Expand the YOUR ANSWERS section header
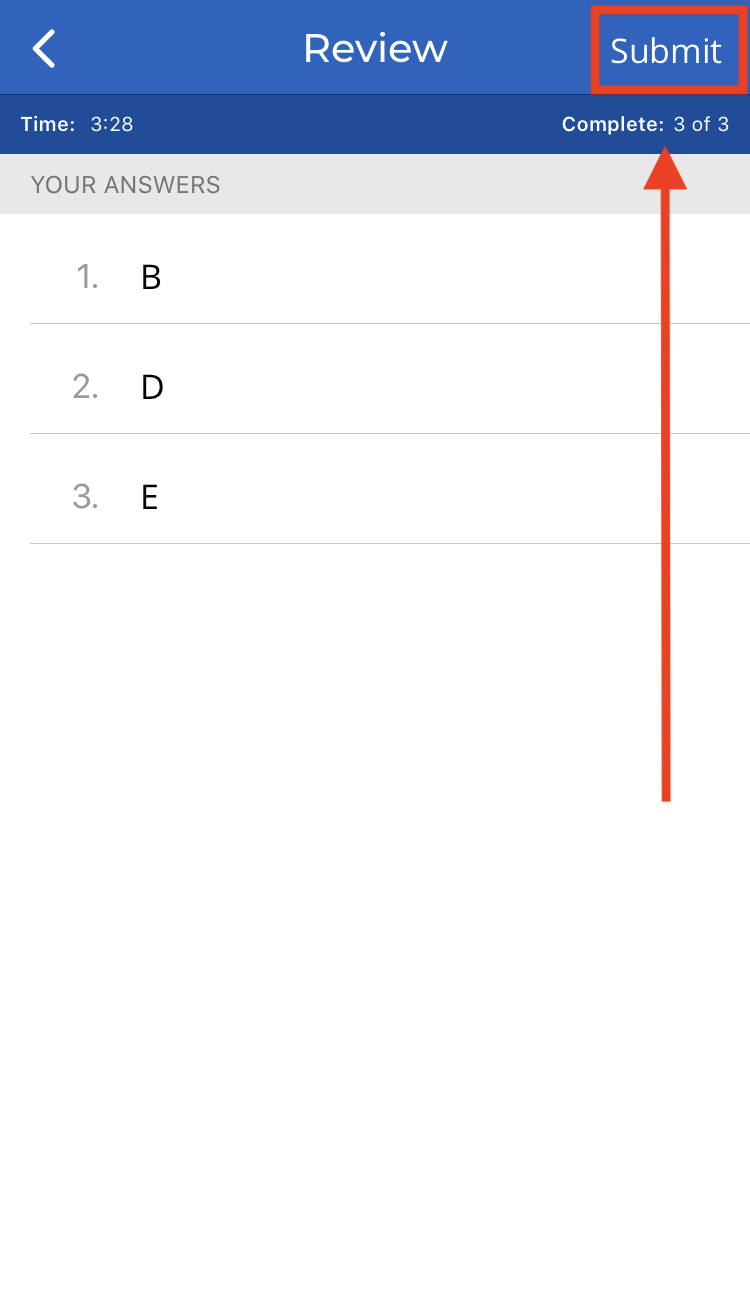The width and height of the screenshot is (750, 1300). click(125, 184)
